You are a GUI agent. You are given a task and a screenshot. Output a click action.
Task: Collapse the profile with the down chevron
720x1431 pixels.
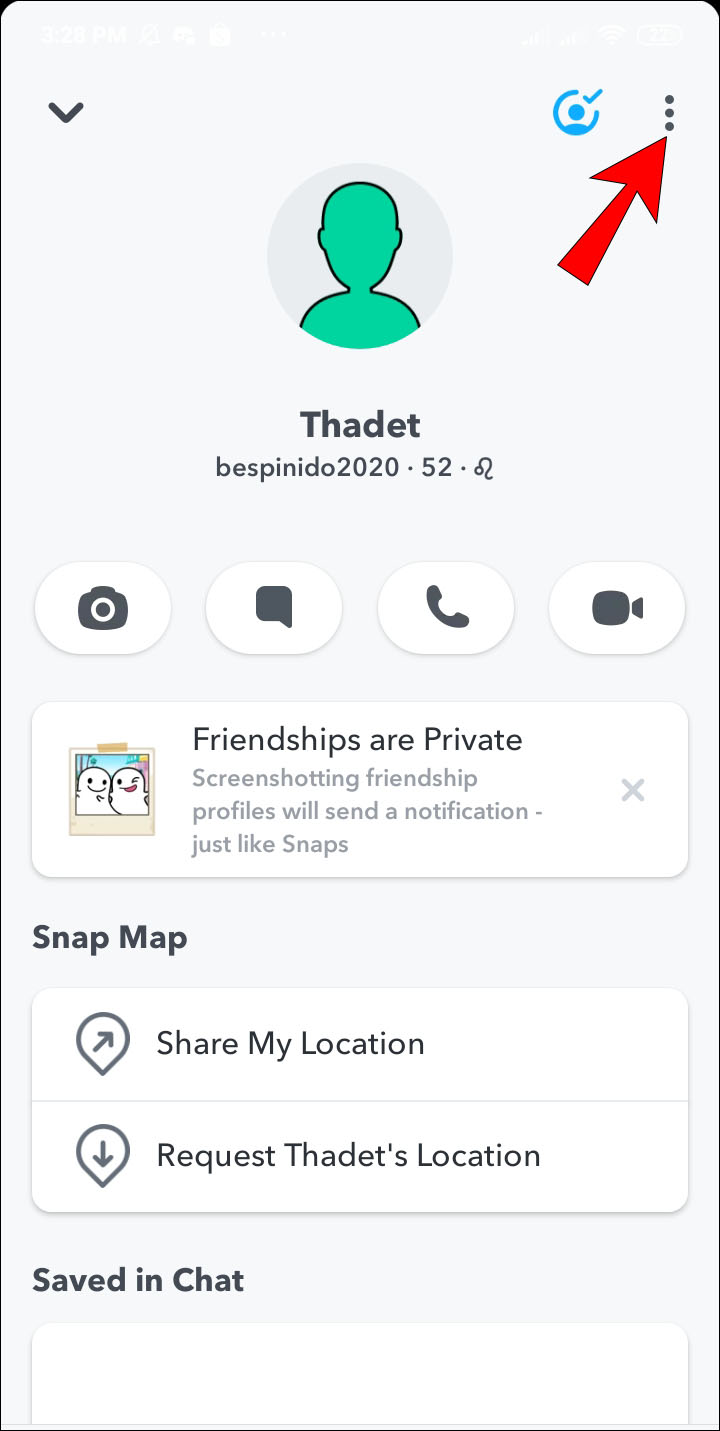(66, 112)
